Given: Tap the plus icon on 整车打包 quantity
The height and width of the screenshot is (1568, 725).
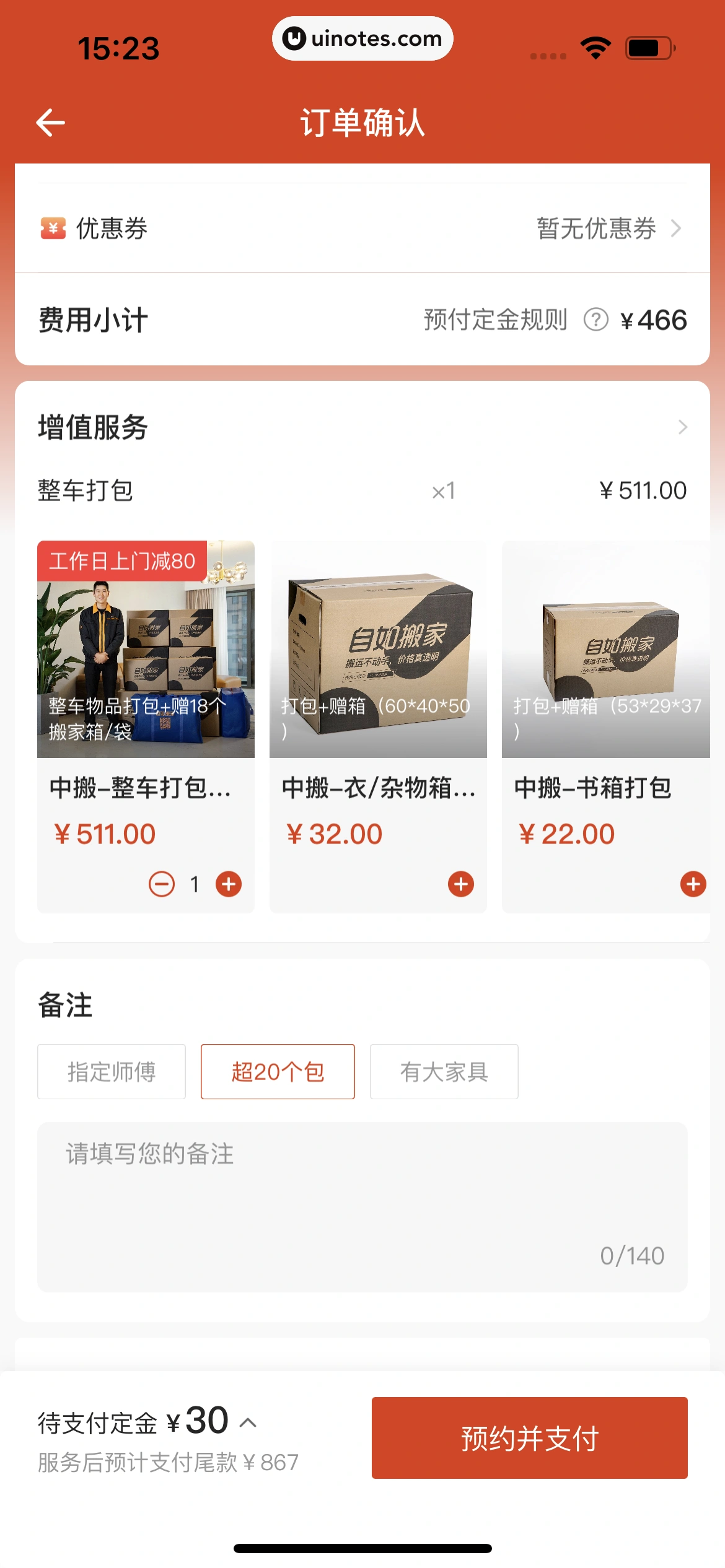Looking at the screenshot, I should point(229,884).
